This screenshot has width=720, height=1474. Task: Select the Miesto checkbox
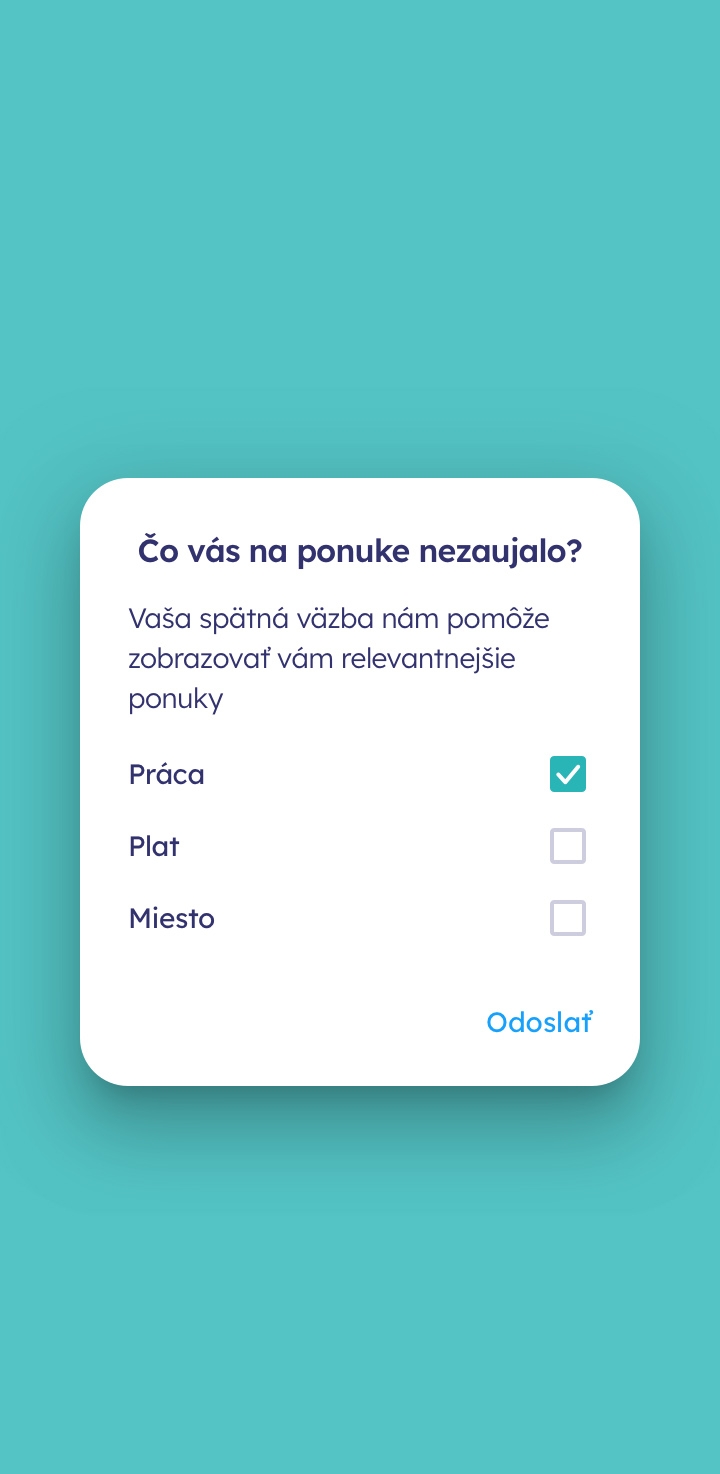click(x=568, y=918)
